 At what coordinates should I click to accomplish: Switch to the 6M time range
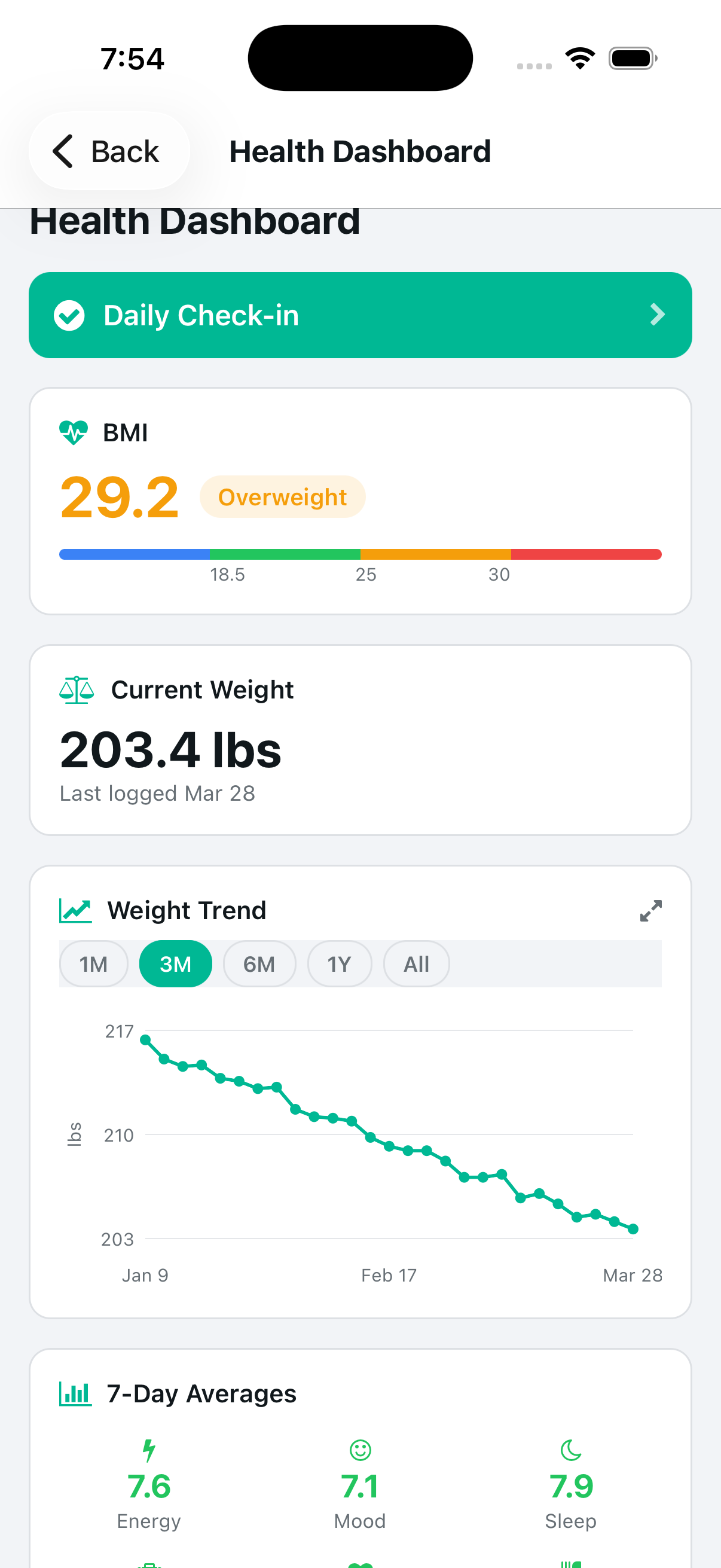tap(259, 963)
